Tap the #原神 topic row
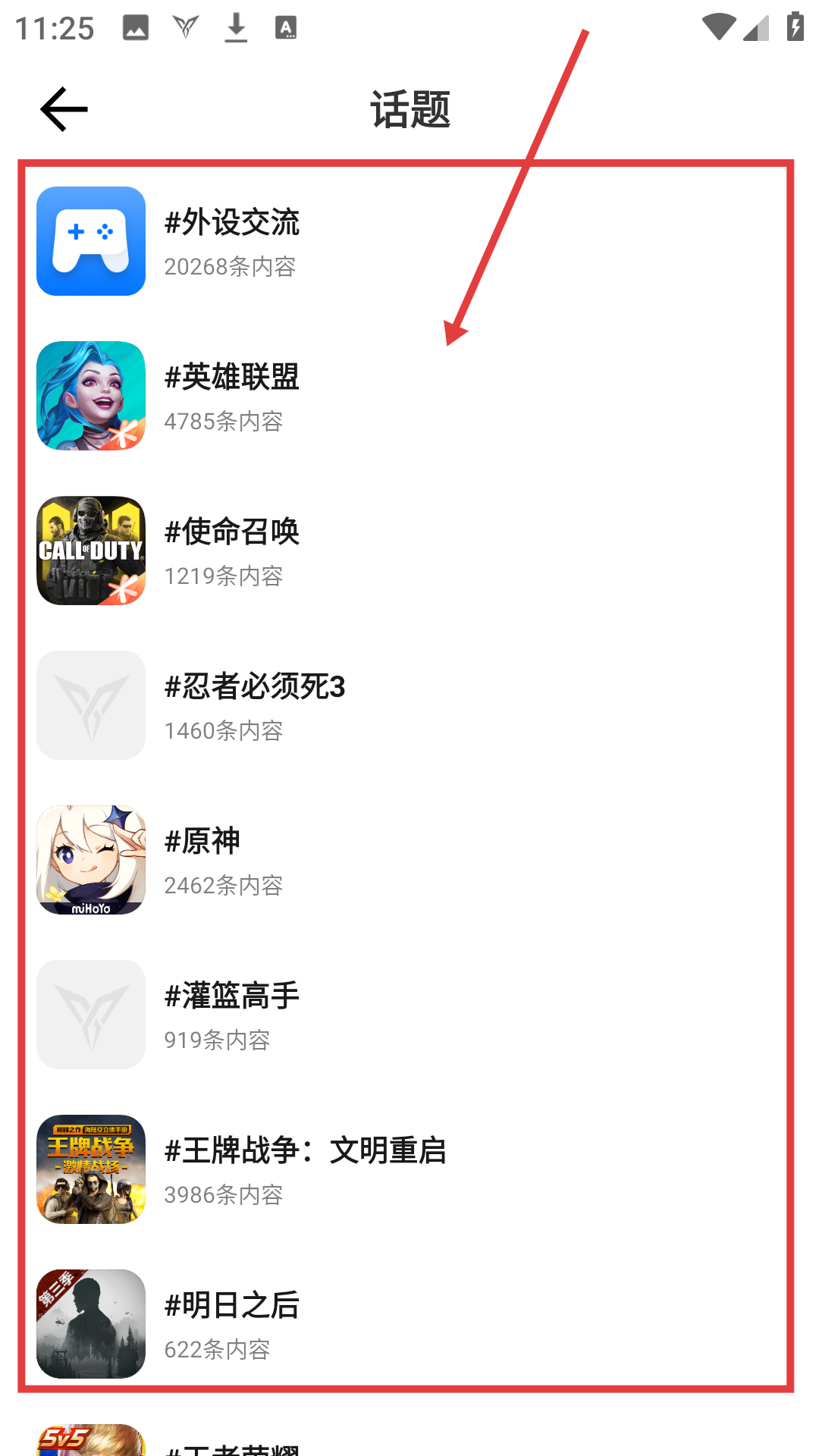 (x=202, y=860)
